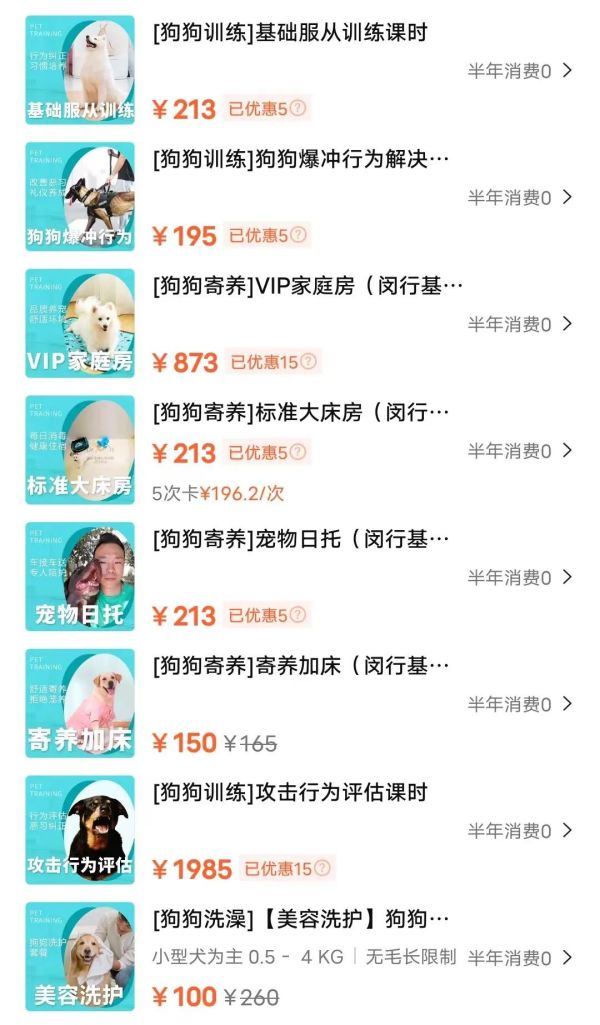Open VIP家庭房 boarding listing
600x1025 pixels.
click(x=307, y=287)
